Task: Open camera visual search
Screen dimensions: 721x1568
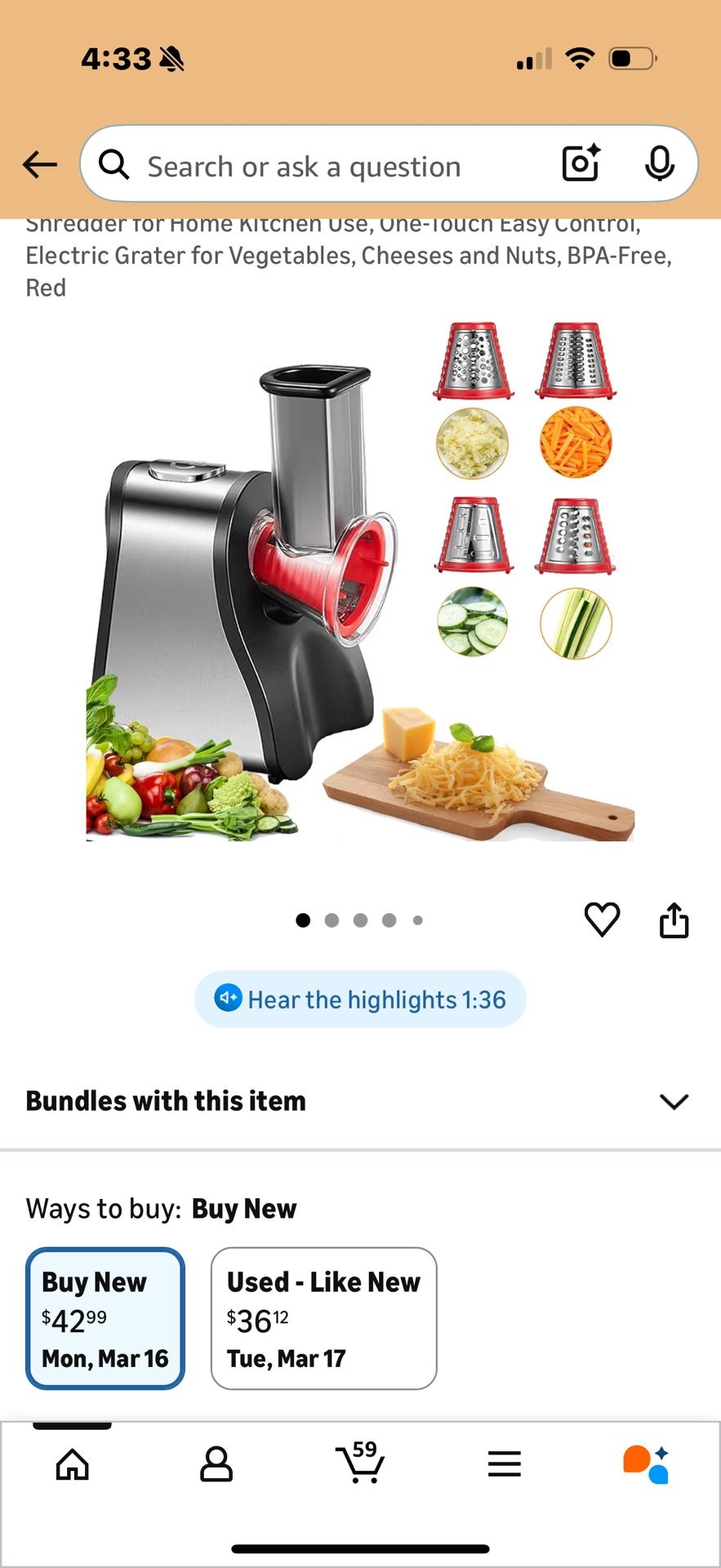Action: [x=581, y=163]
